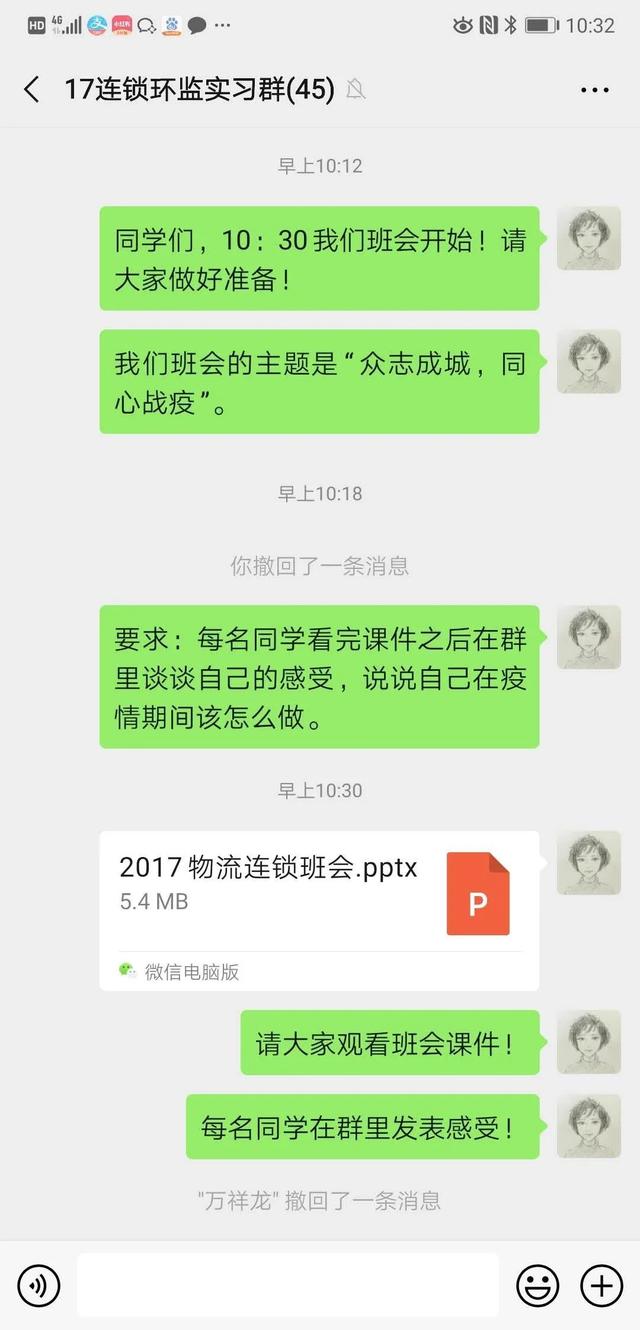This screenshot has width=640, height=1330.
Task: Open the emoji picker
Action: click(x=537, y=1285)
